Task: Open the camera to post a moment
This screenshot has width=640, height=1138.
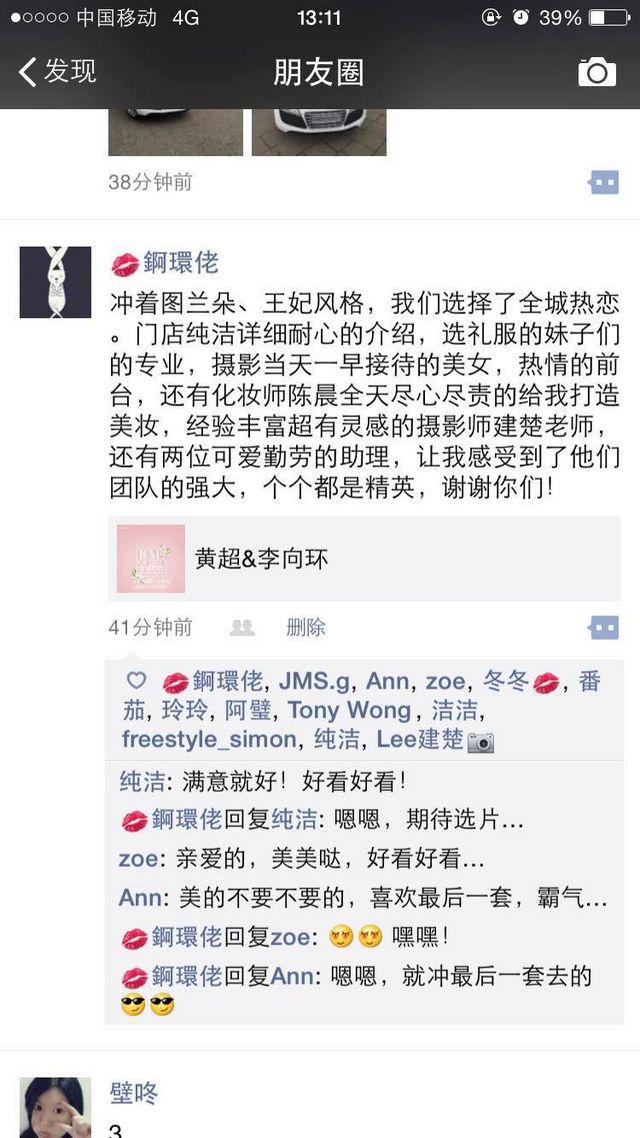Action: 596,72
